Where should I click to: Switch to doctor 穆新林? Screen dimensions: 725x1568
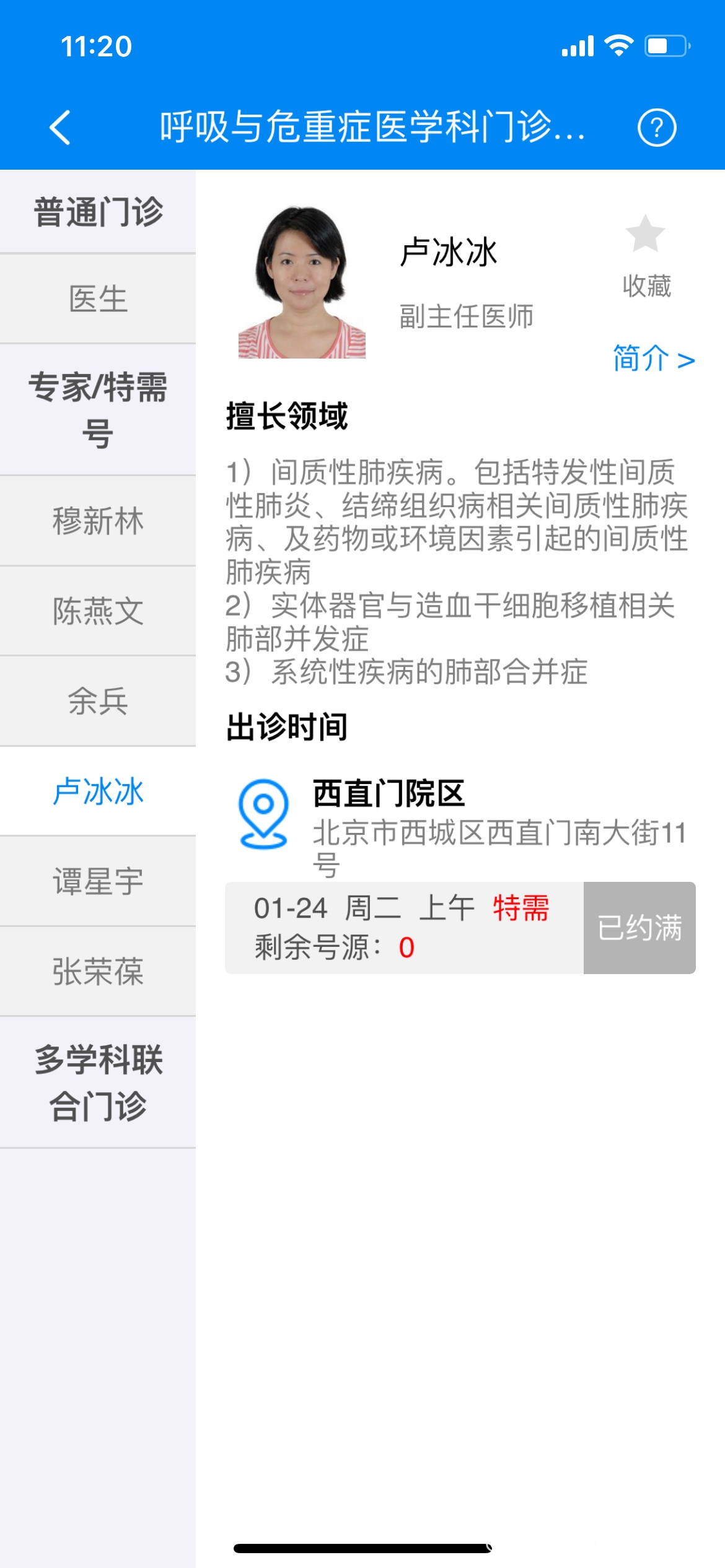click(x=98, y=521)
